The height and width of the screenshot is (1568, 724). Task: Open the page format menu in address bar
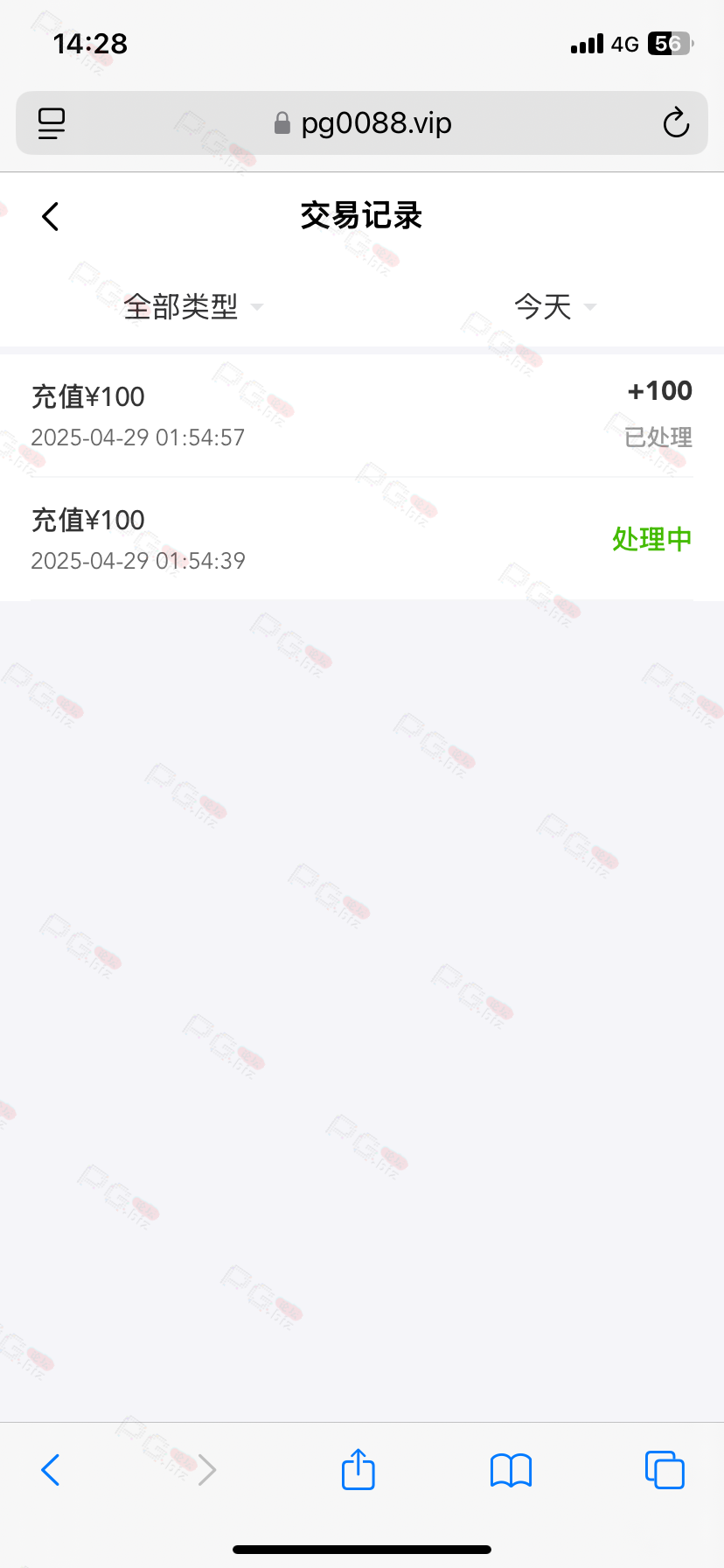tap(52, 123)
